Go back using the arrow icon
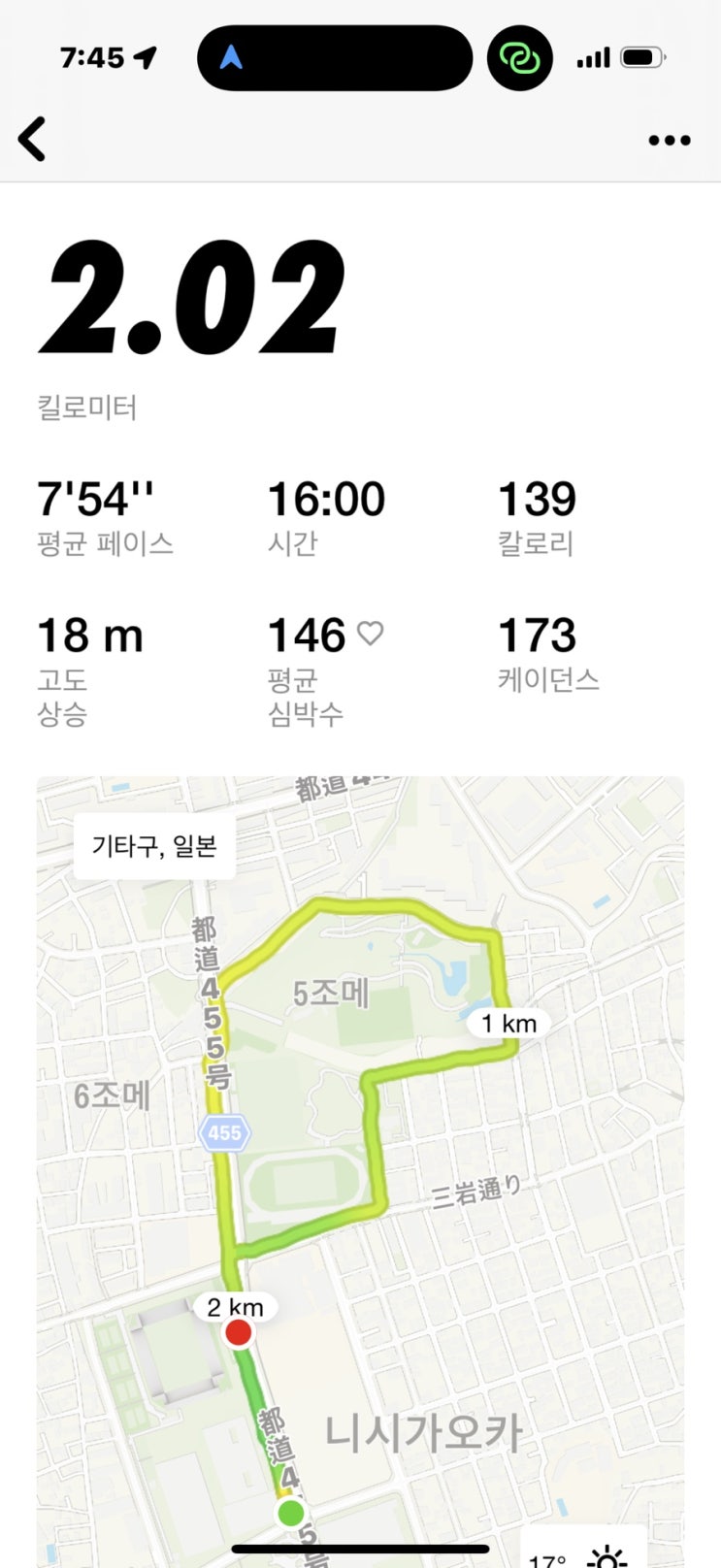The image size is (721, 1568). pyautogui.click(x=32, y=139)
